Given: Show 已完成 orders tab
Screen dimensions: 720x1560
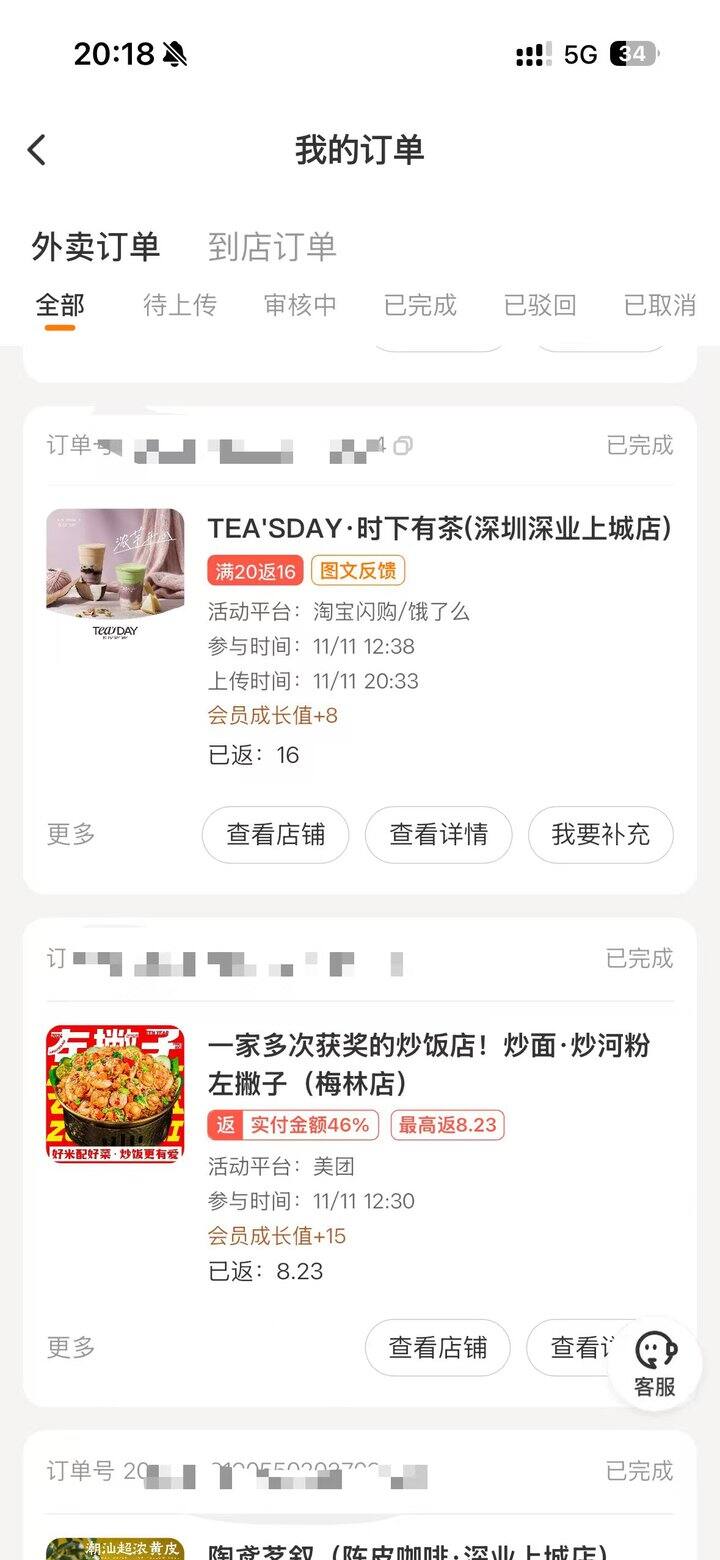Looking at the screenshot, I should (420, 305).
